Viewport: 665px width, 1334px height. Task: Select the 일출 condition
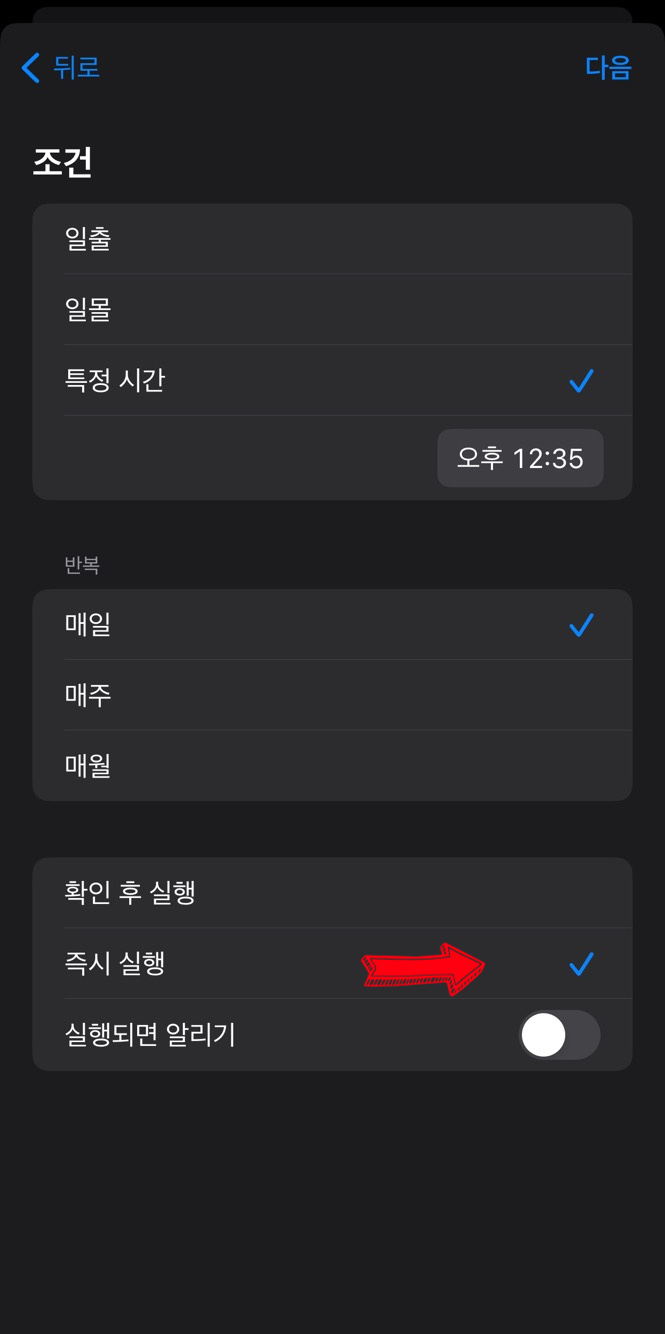tap(332, 239)
